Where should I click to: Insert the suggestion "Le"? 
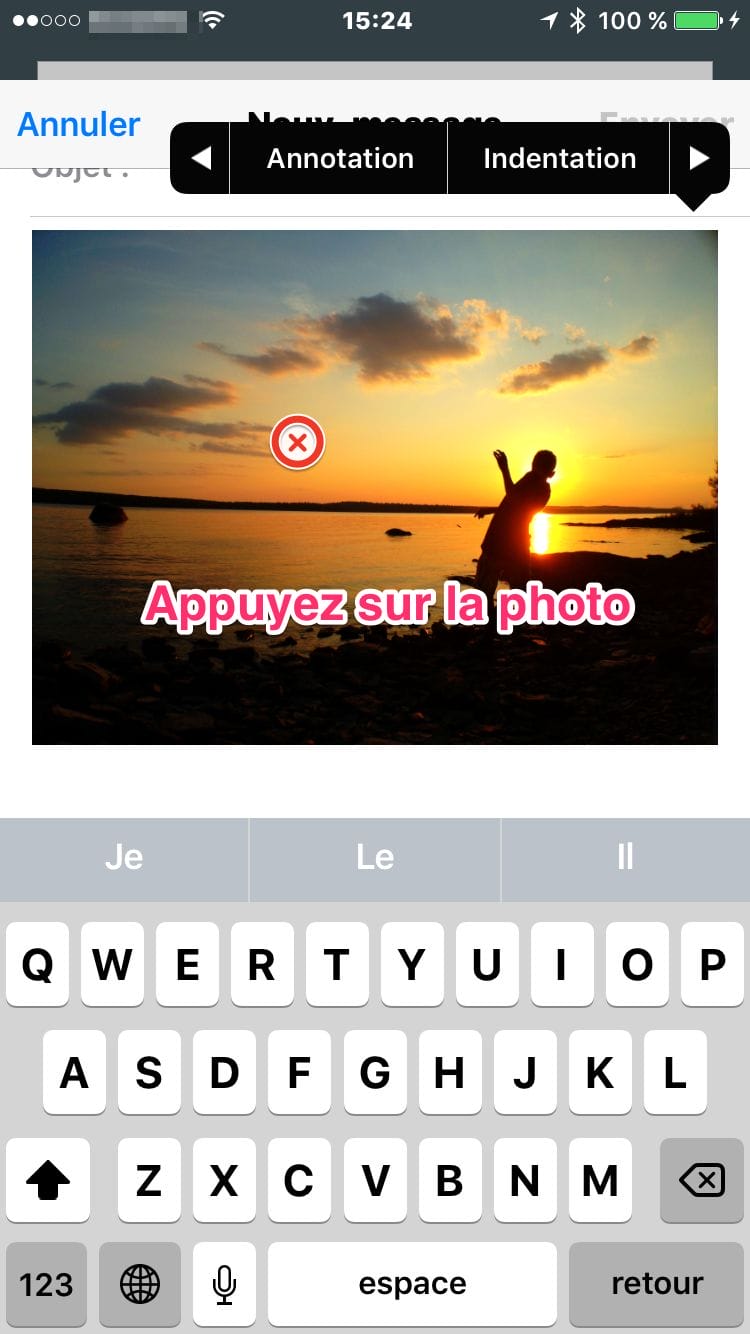pyautogui.click(x=375, y=858)
